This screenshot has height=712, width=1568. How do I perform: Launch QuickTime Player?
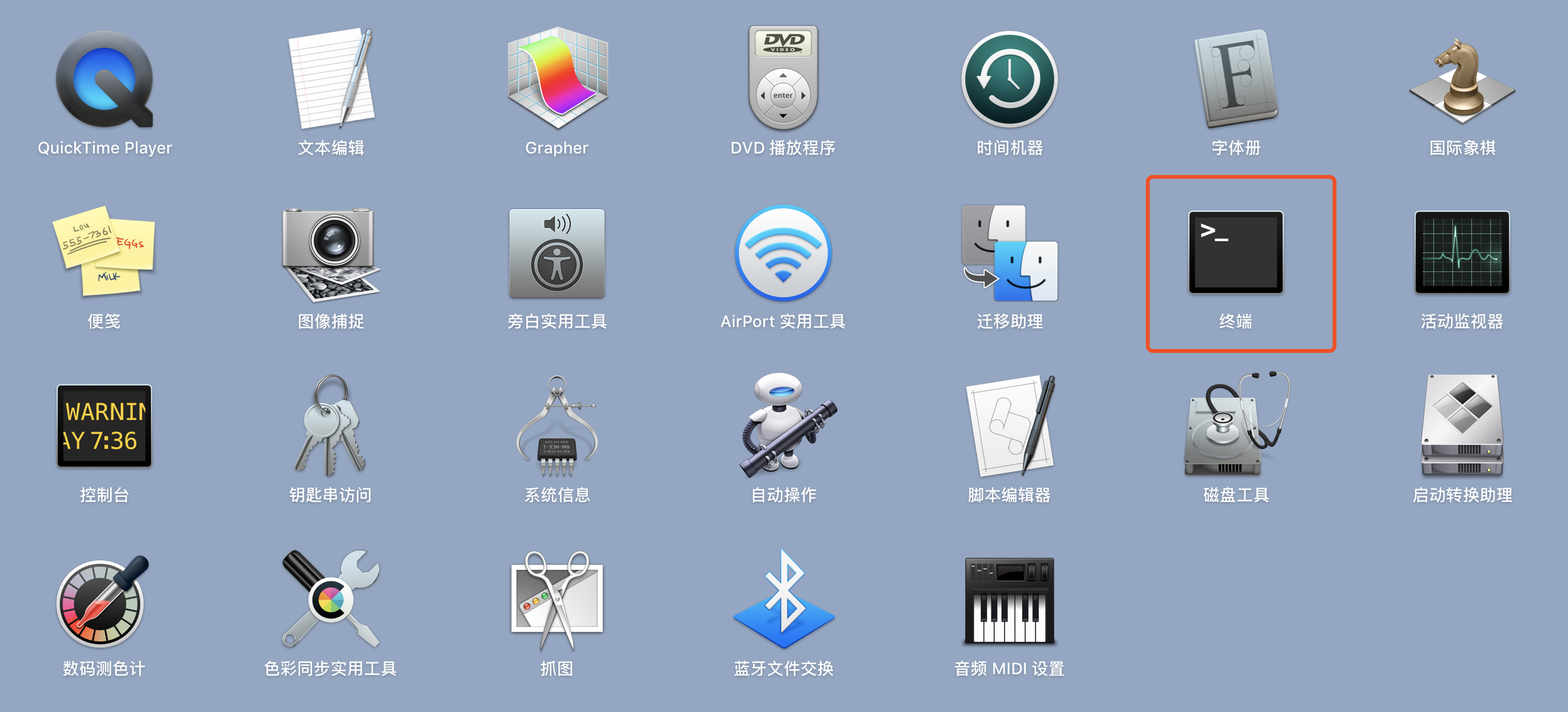[104, 80]
